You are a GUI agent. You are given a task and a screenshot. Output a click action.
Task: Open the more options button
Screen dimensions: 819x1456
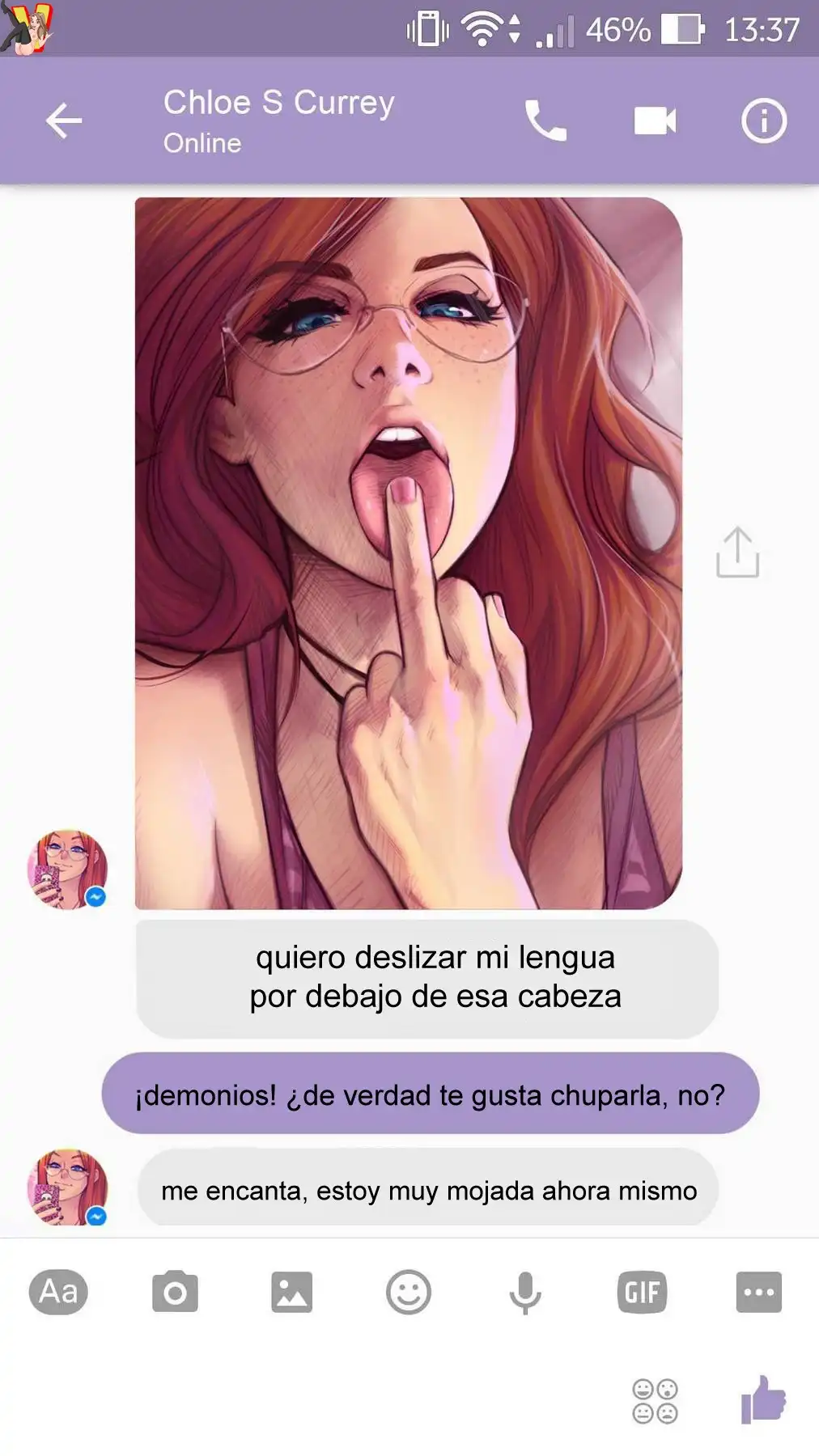click(758, 1292)
